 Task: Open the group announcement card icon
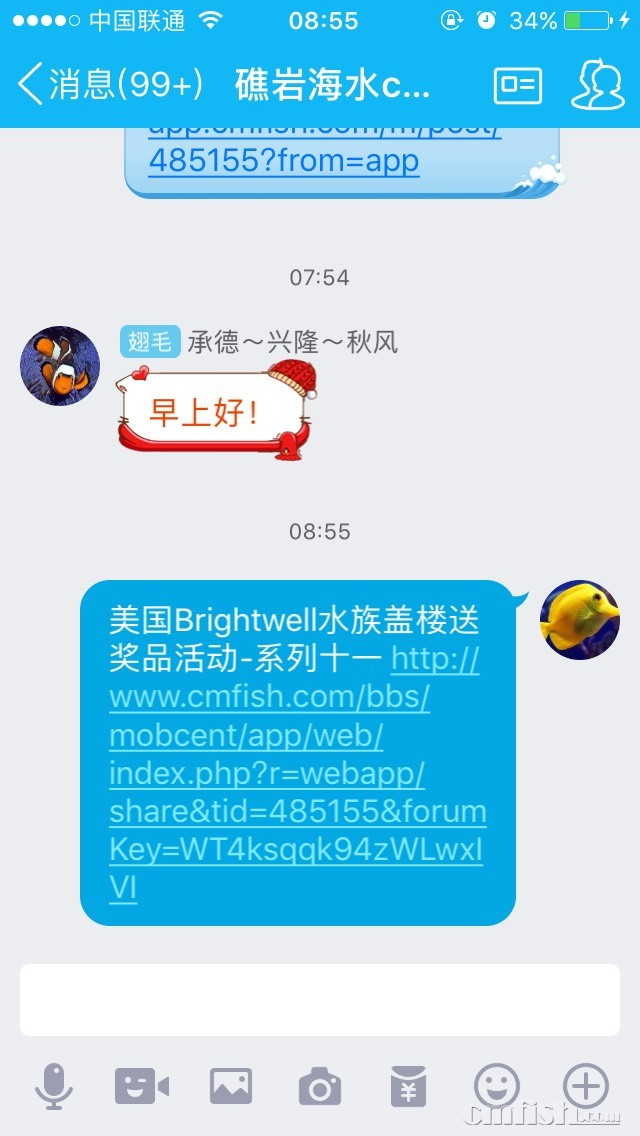click(517, 86)
